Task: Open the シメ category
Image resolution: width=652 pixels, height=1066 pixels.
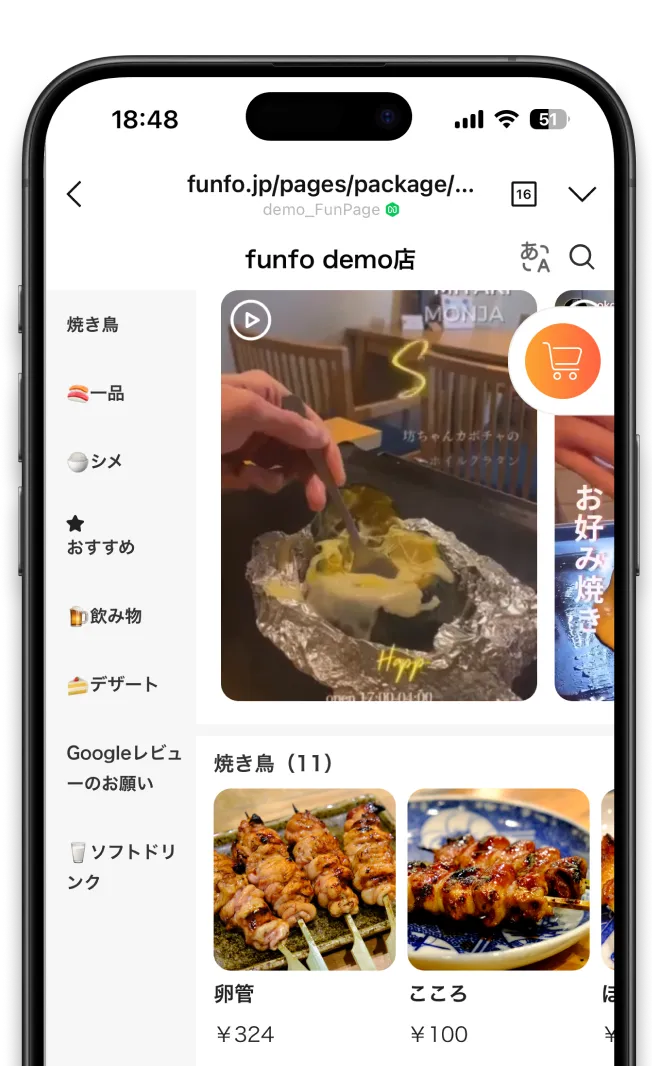Action: (95, 461)
